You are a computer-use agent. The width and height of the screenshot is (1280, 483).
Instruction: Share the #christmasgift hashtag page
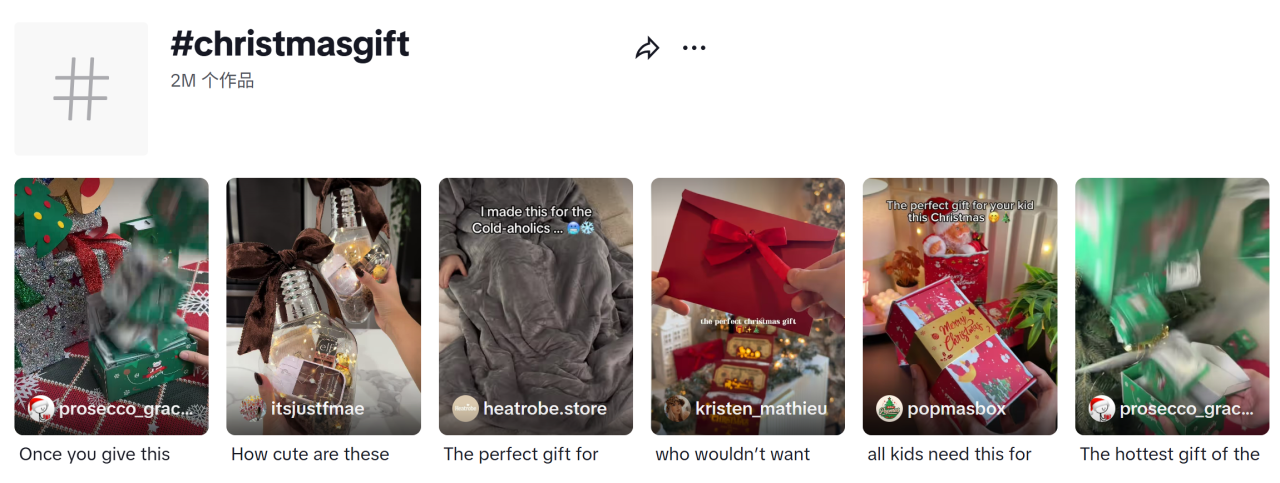(x=647, y=48)
